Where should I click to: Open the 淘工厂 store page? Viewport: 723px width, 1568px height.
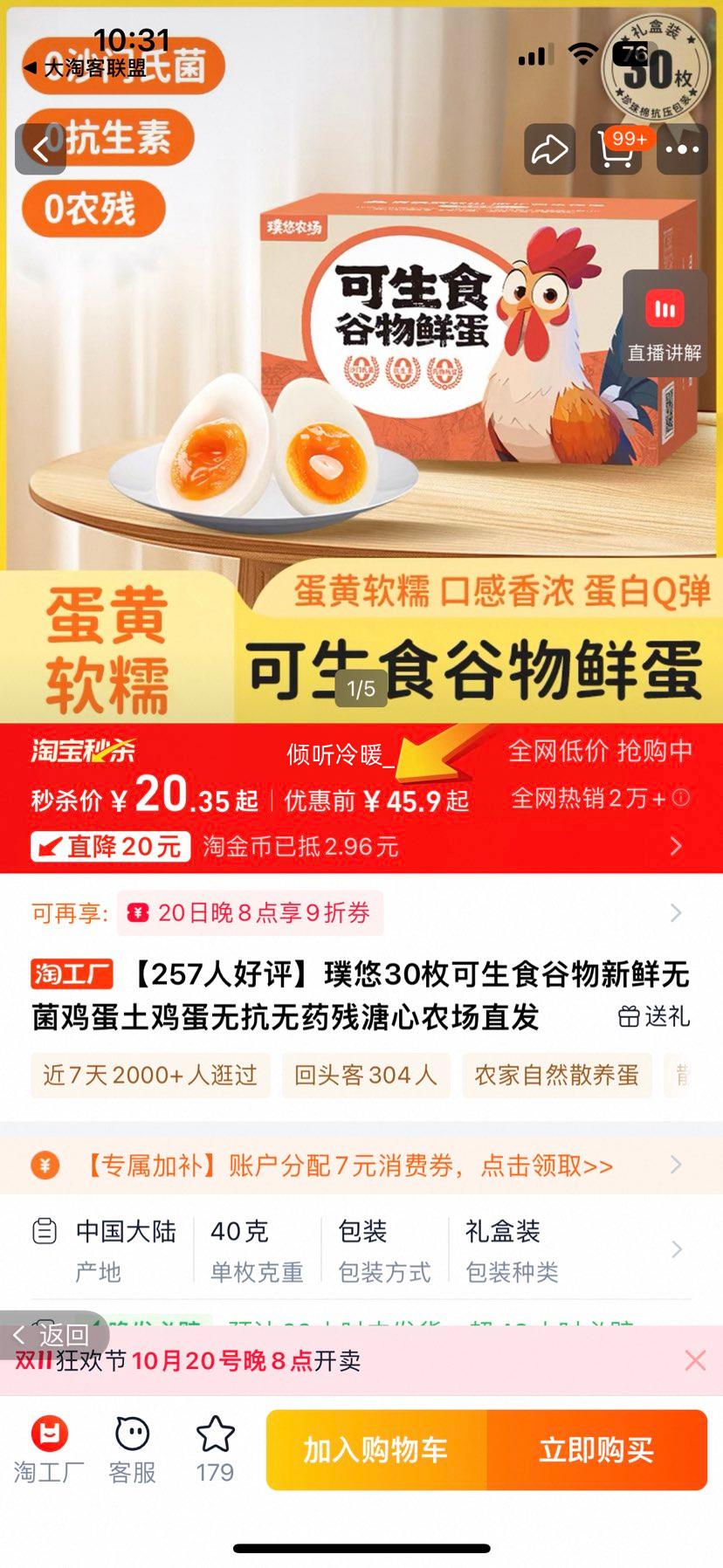49,1450
